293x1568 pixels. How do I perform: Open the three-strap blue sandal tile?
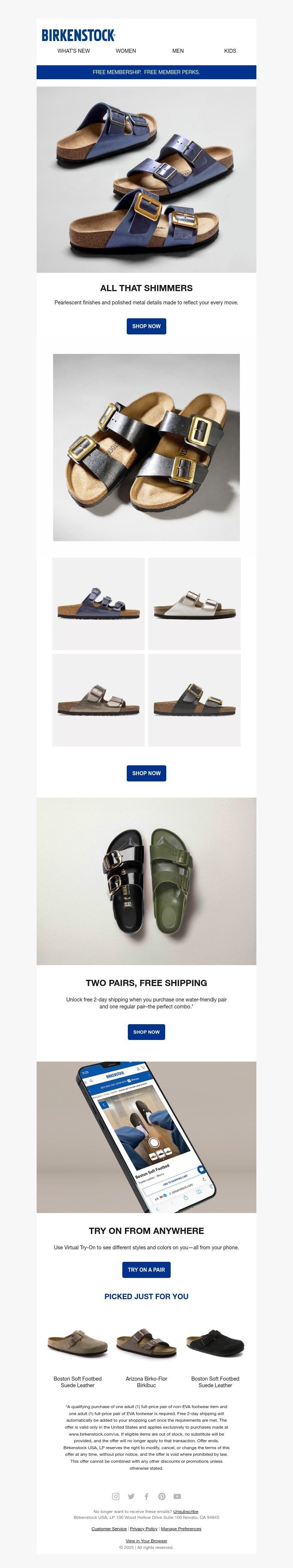click(x=99, y=604)
